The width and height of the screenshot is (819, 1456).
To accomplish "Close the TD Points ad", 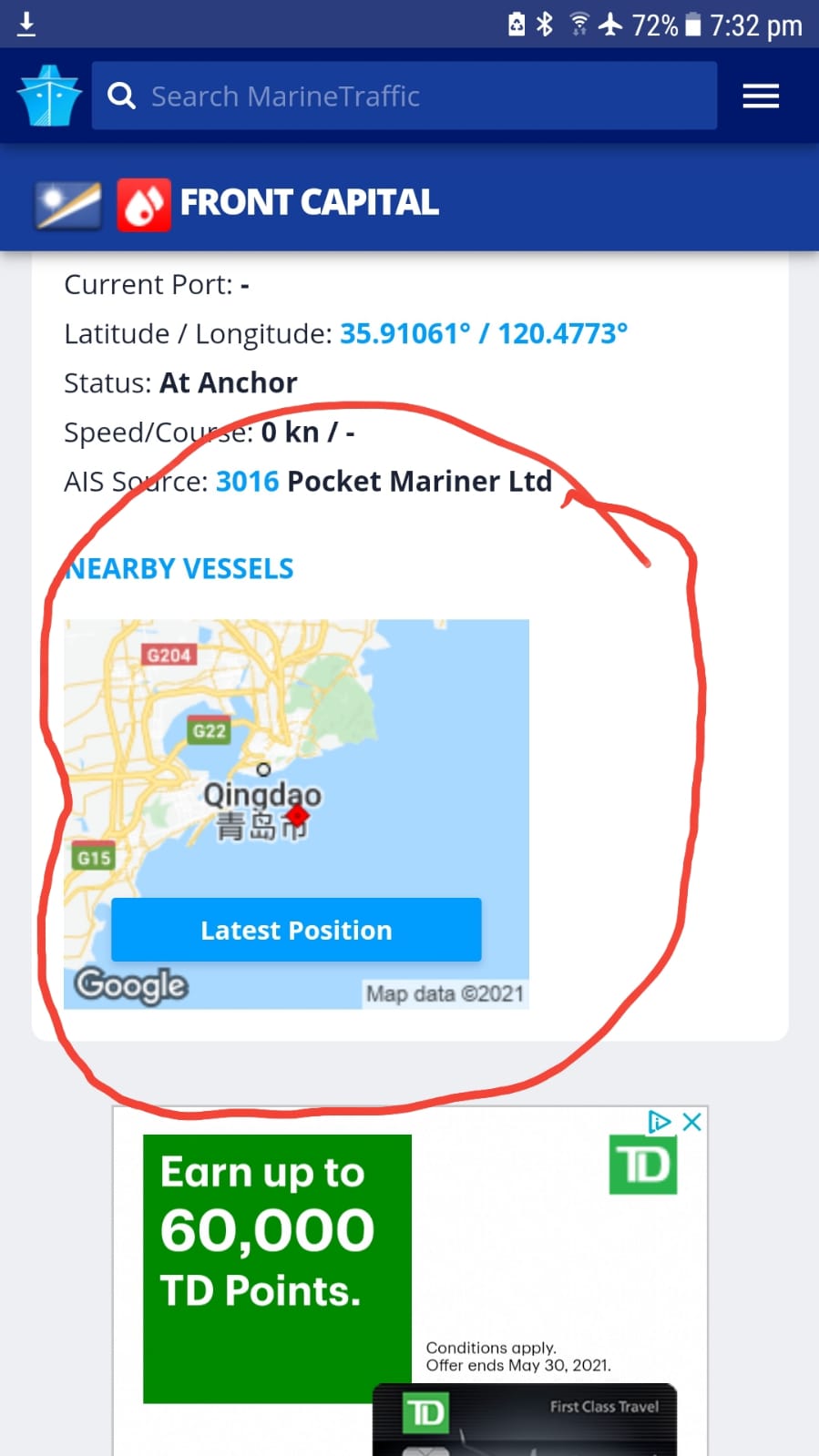I will click(692, 1122).
